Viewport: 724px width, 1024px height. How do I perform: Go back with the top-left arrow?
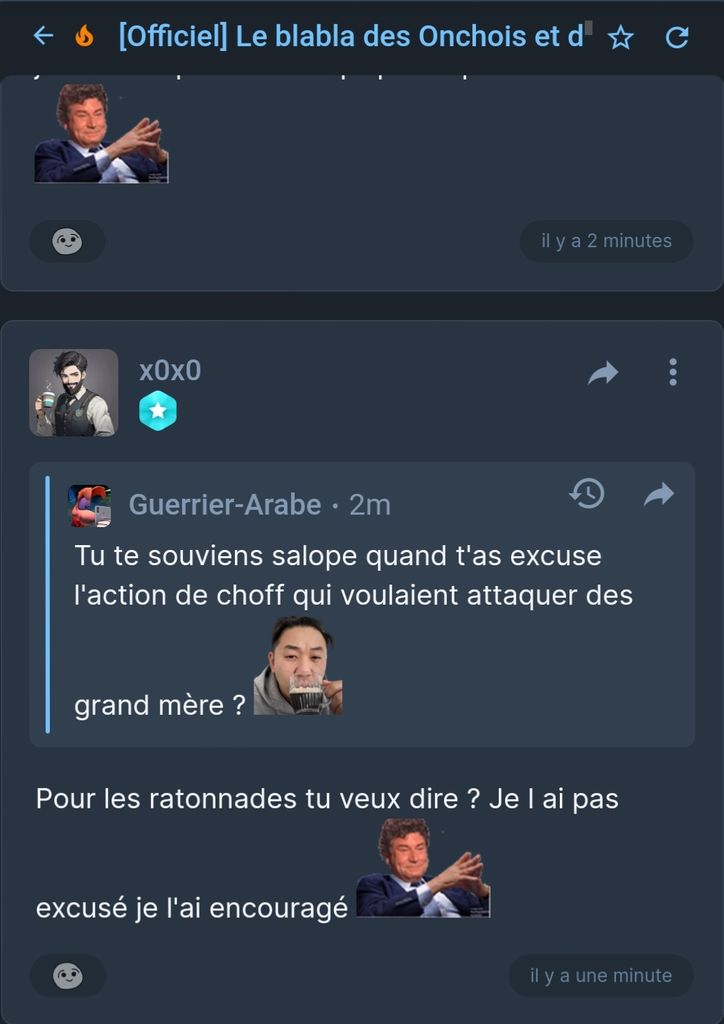[42, 36]
